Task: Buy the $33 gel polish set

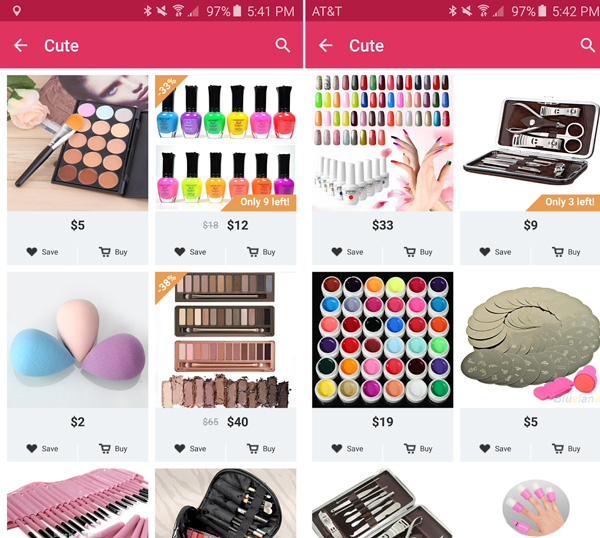Action: (418, 252)
